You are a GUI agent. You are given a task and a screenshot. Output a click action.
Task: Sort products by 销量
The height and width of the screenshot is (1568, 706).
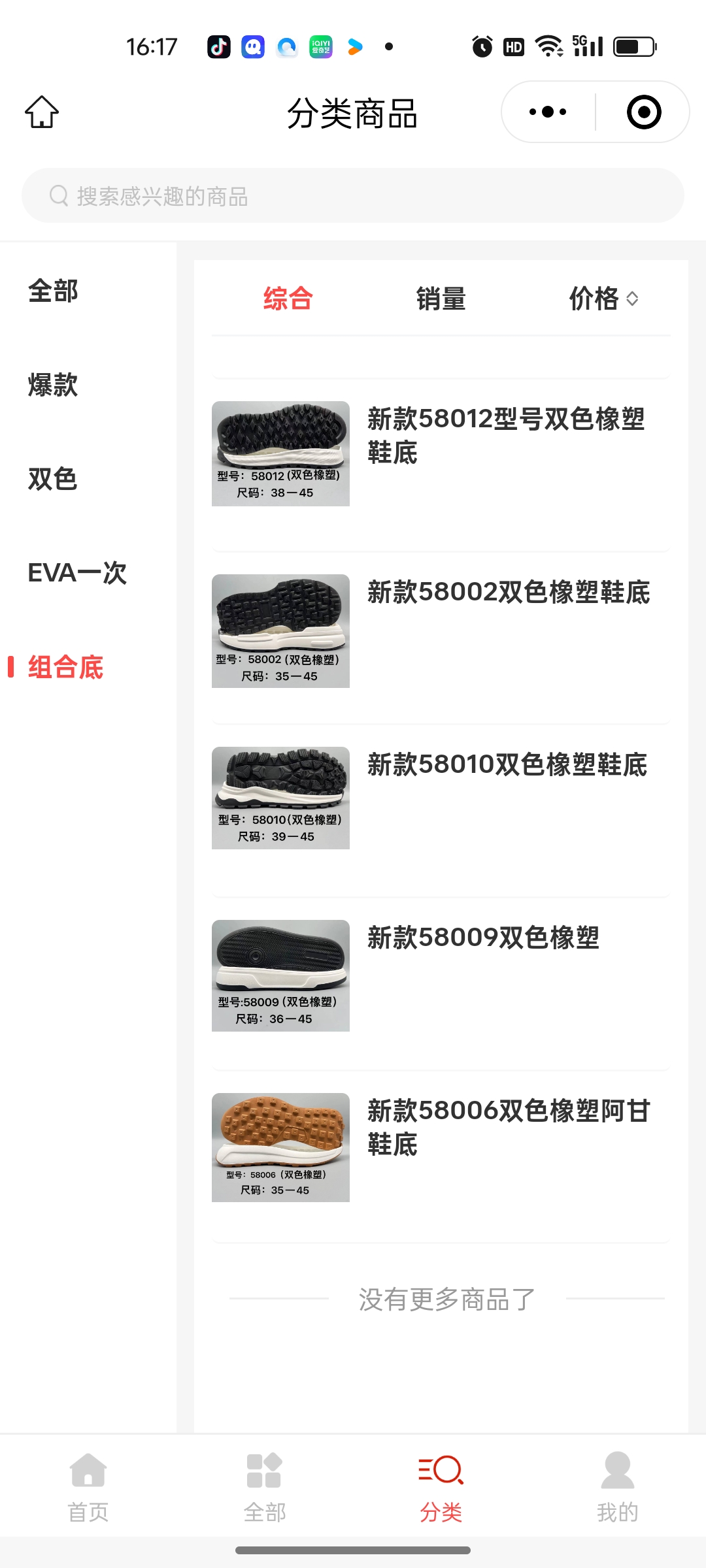pos(441,299)
